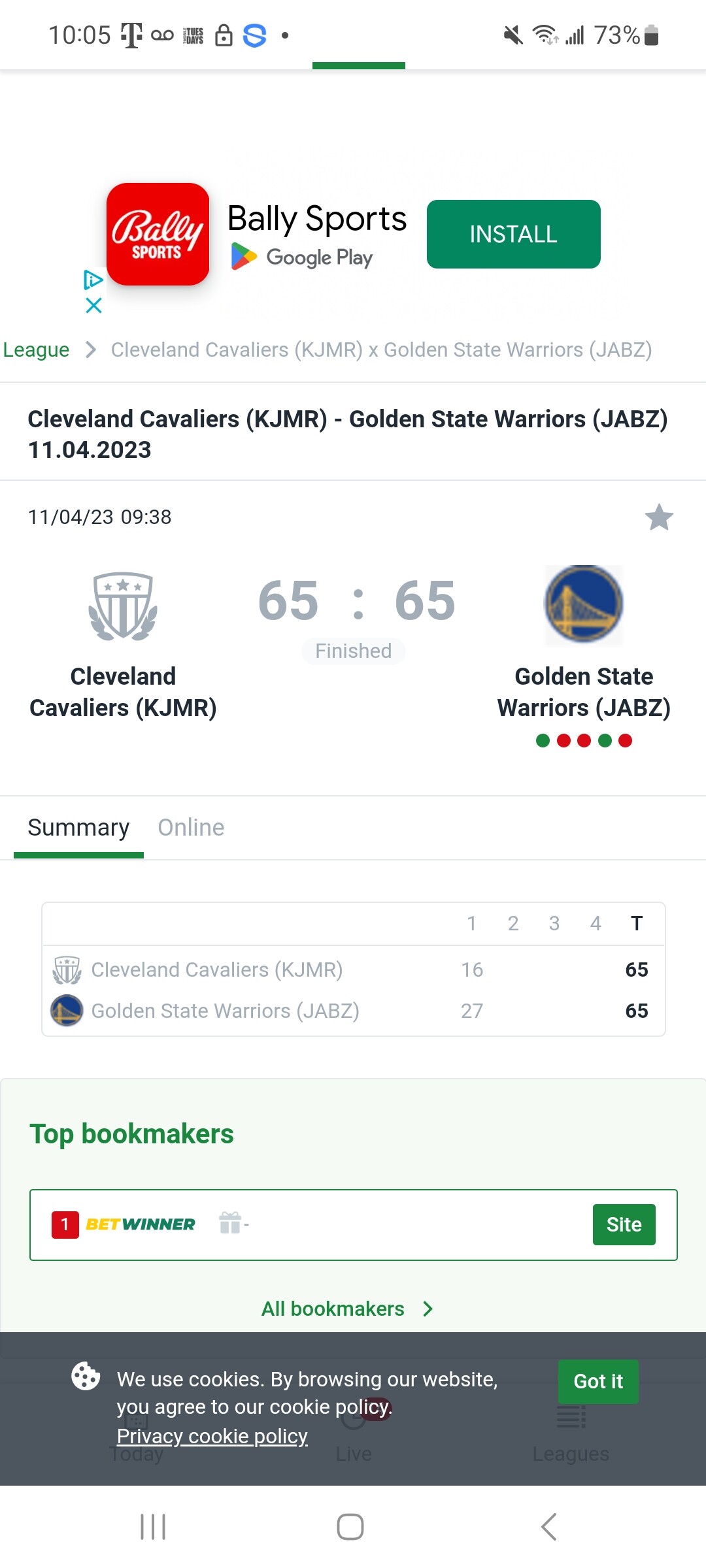This screenshot has height=1568, width=706.
Task: Add this match to favorites
Action: click(x=659, y=517)
